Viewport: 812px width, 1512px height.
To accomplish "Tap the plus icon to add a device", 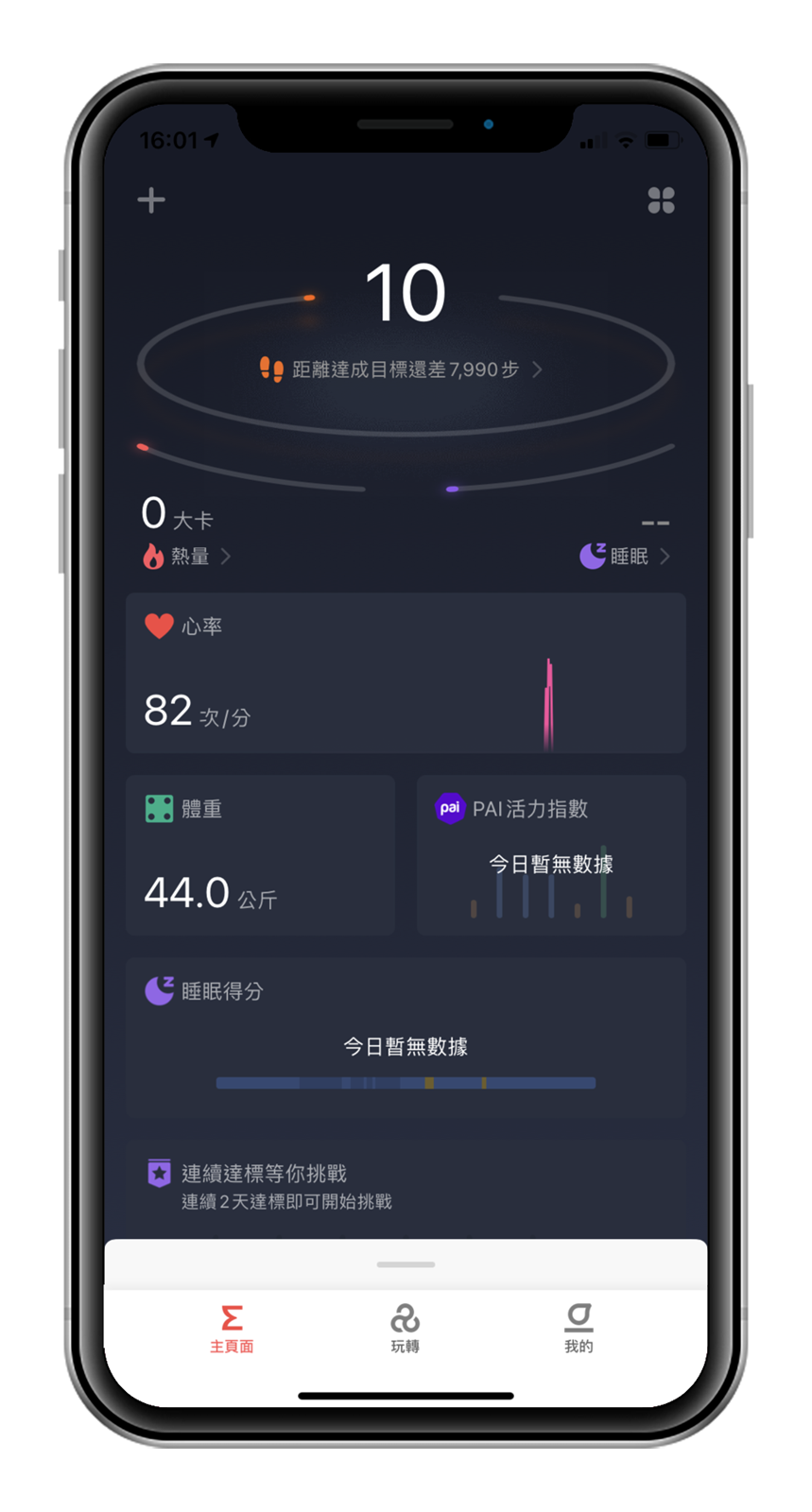I will coord(151,200).
